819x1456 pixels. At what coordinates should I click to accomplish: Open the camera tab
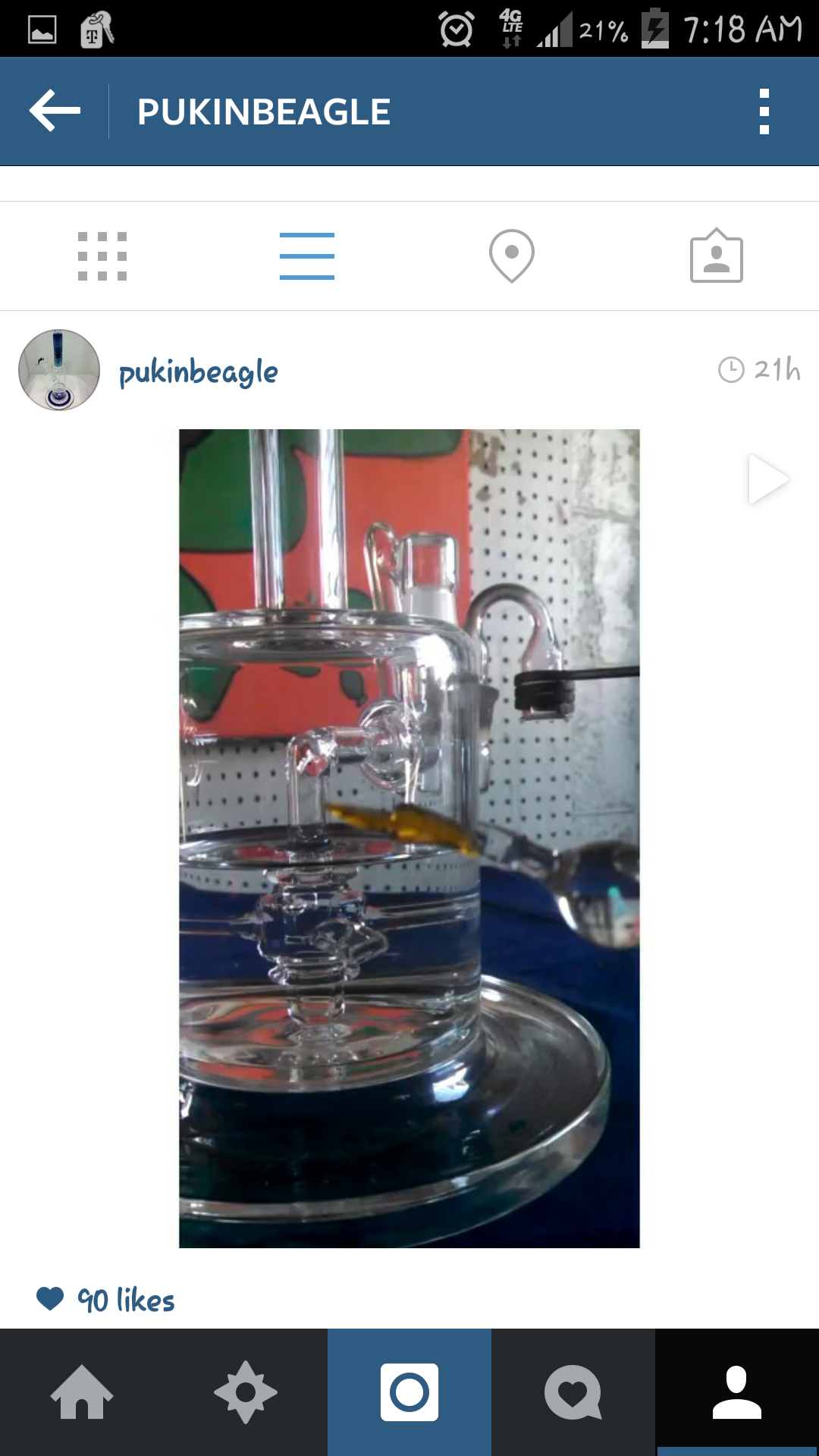[409, 1392]
